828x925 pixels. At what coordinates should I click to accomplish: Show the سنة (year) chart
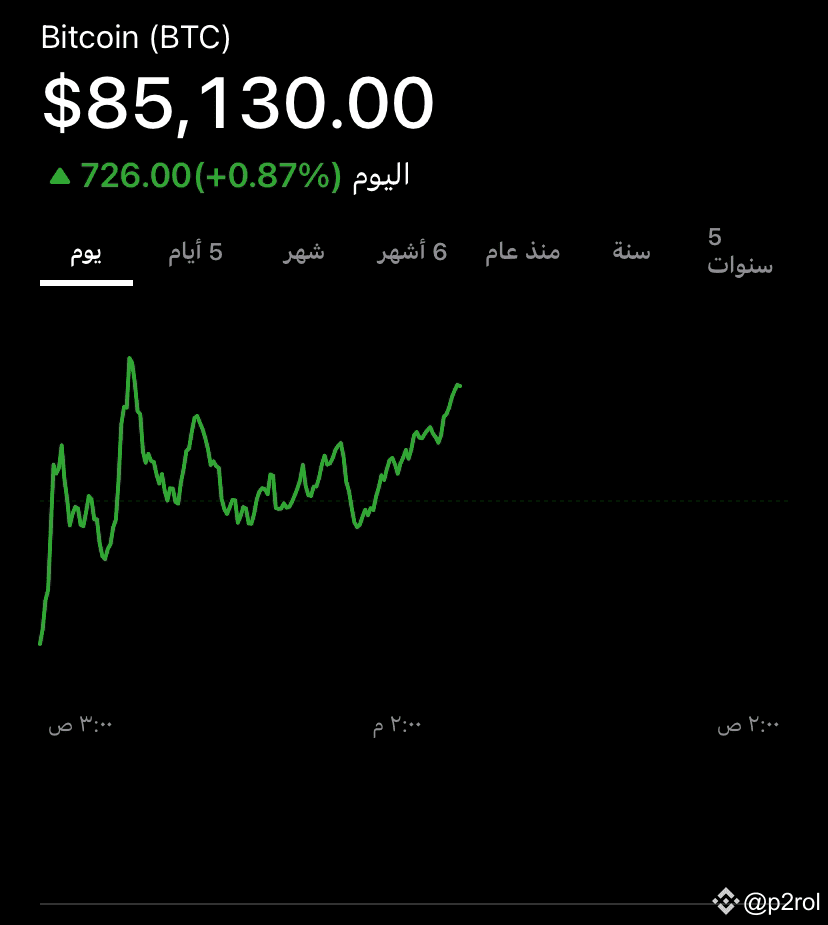(631, 251)
